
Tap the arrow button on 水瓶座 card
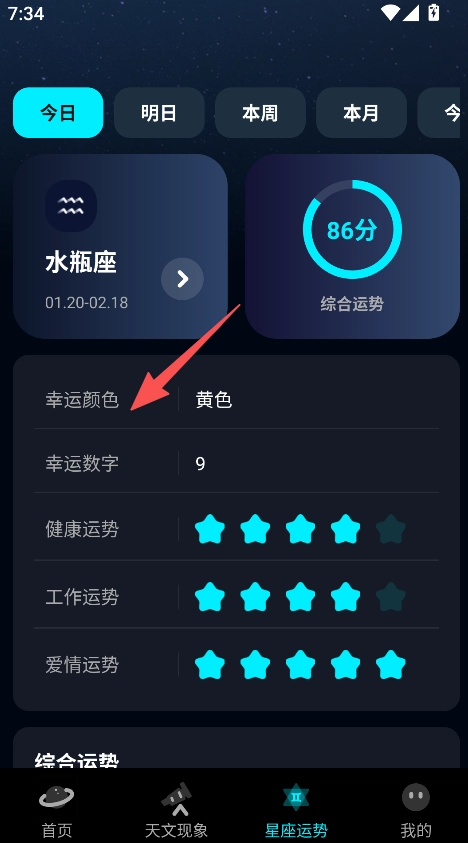[182, 278]
